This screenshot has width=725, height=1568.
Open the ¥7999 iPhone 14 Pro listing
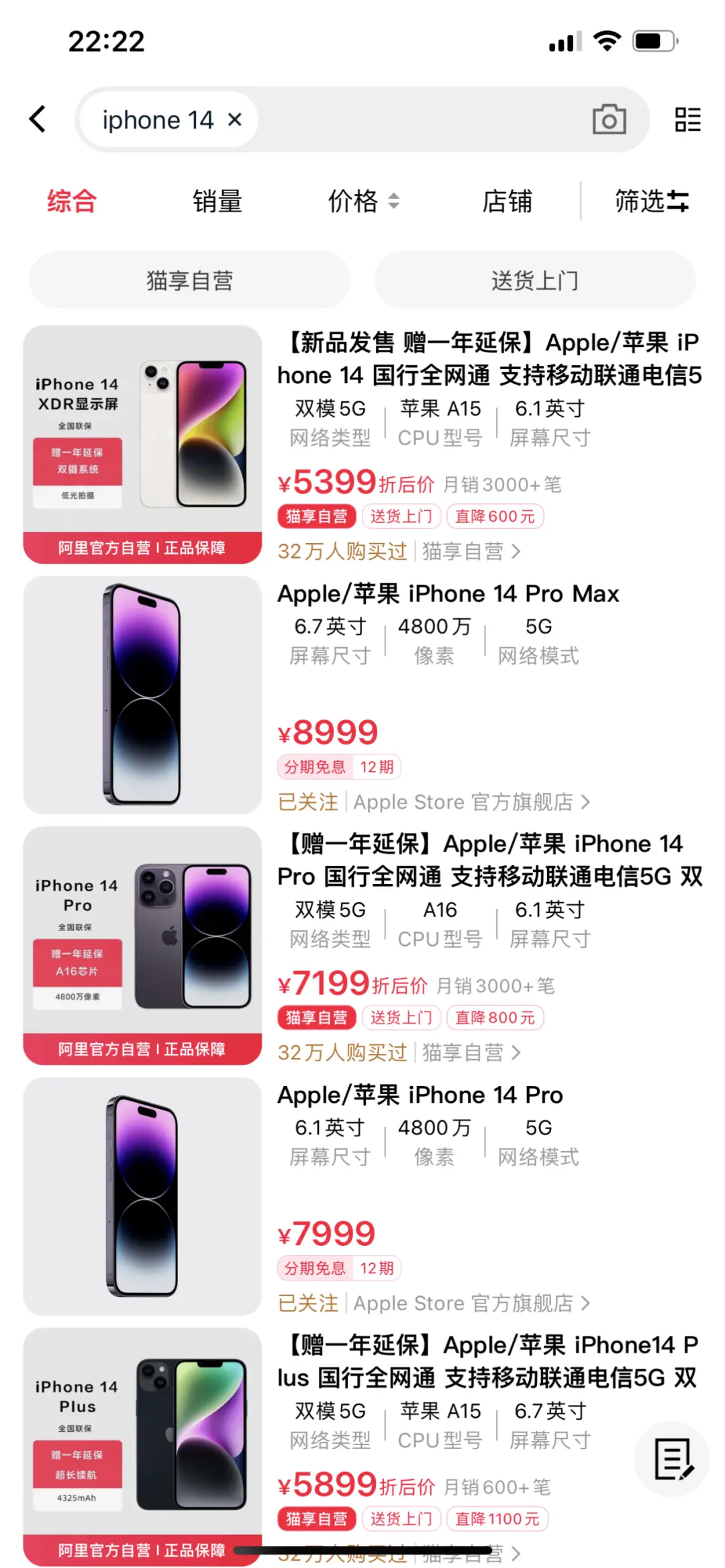click(420, 1095)
